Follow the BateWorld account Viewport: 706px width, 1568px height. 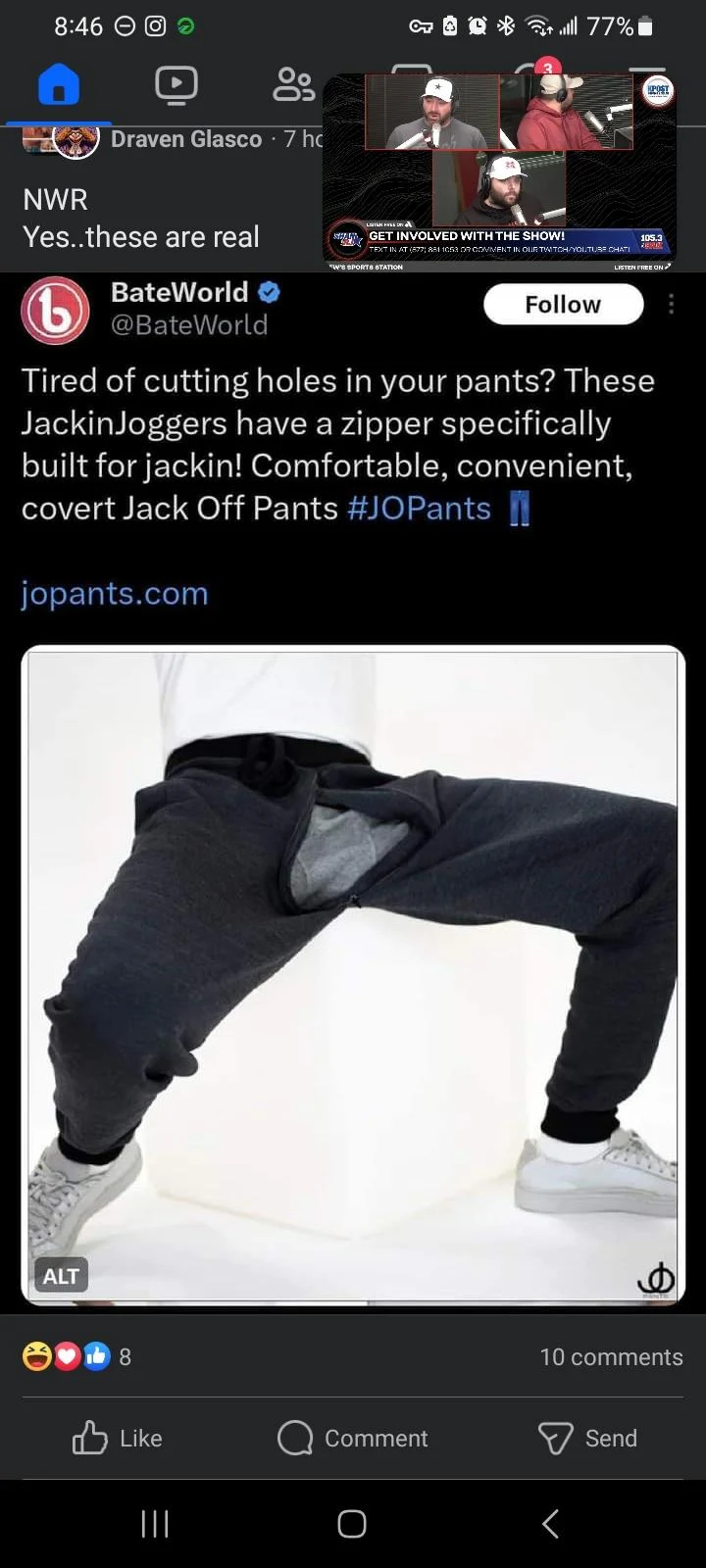pos(563,305)
